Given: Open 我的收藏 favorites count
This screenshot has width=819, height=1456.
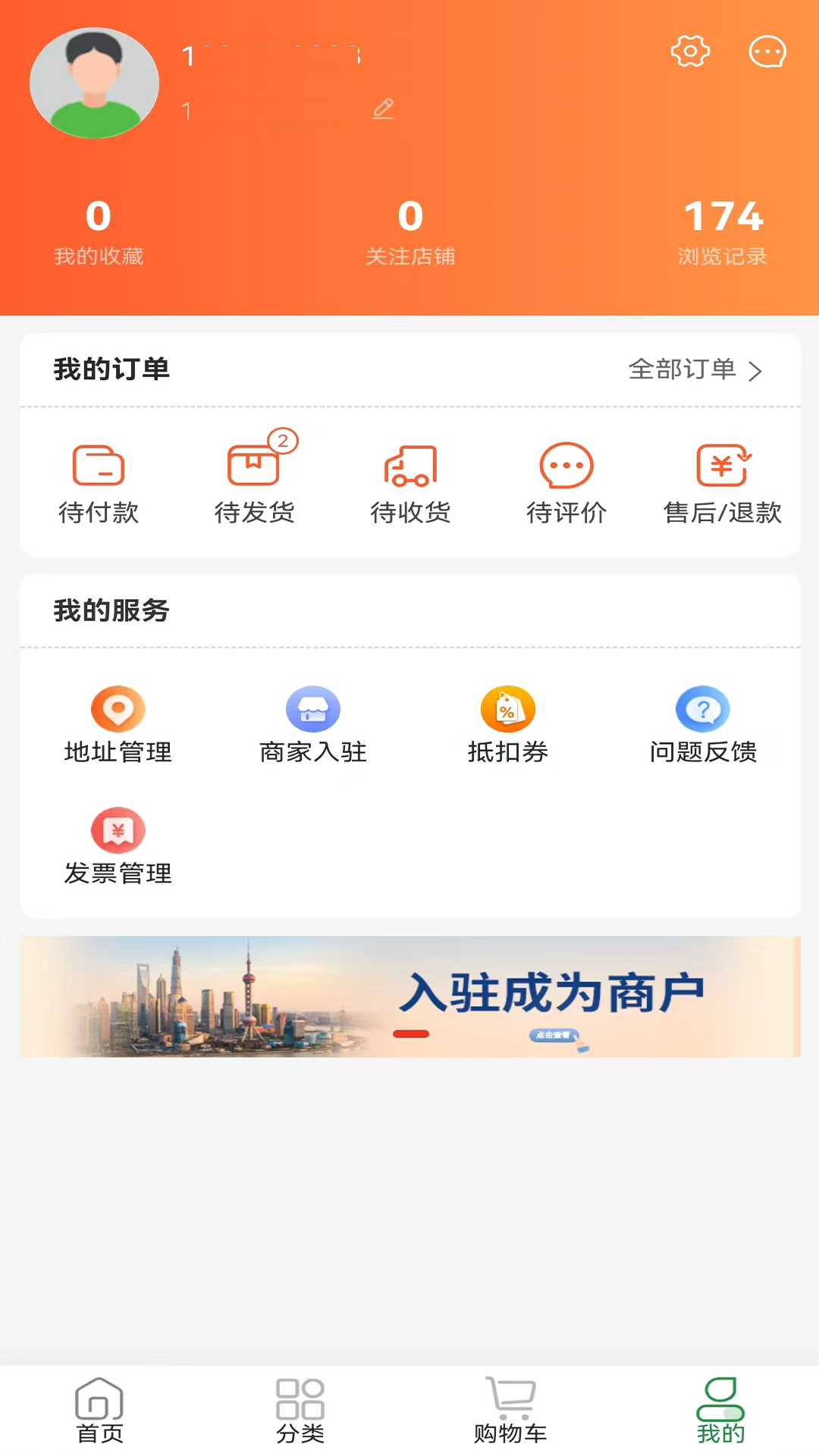Looking at the screenshot, I should [97, 231].
